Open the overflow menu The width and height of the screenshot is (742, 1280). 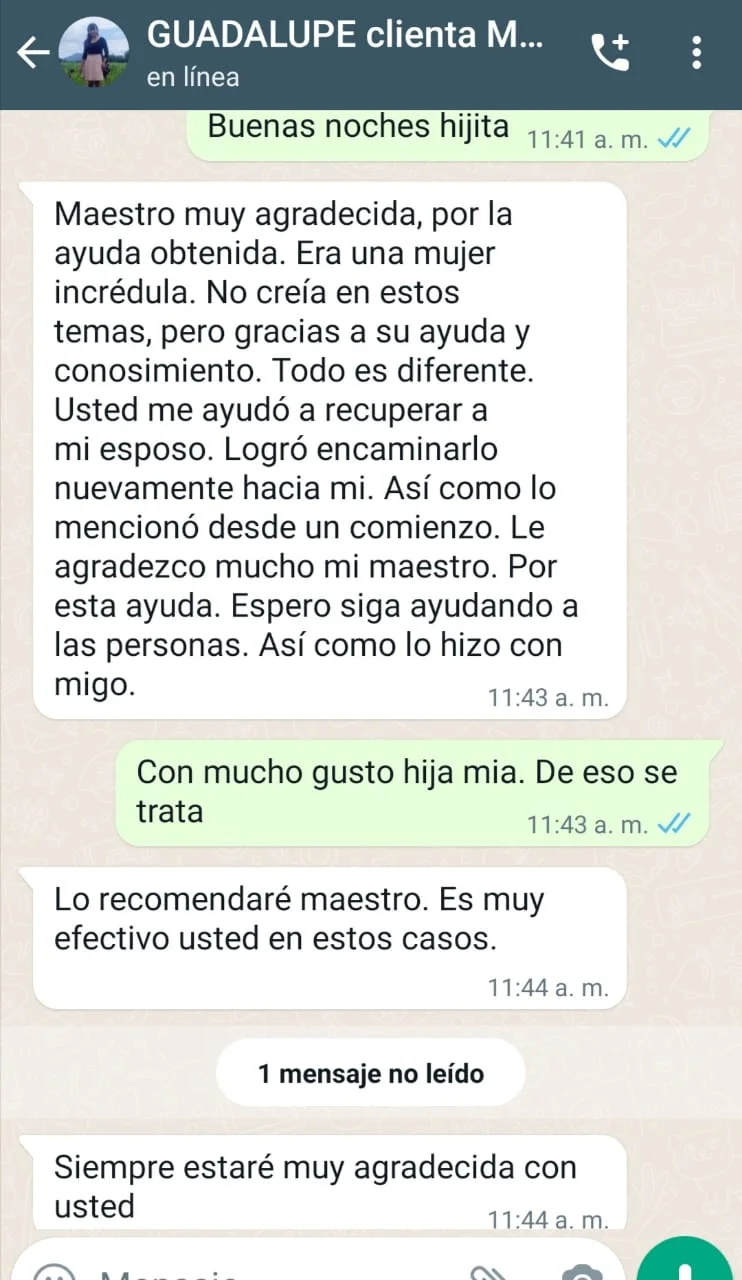tap(697, 52)
